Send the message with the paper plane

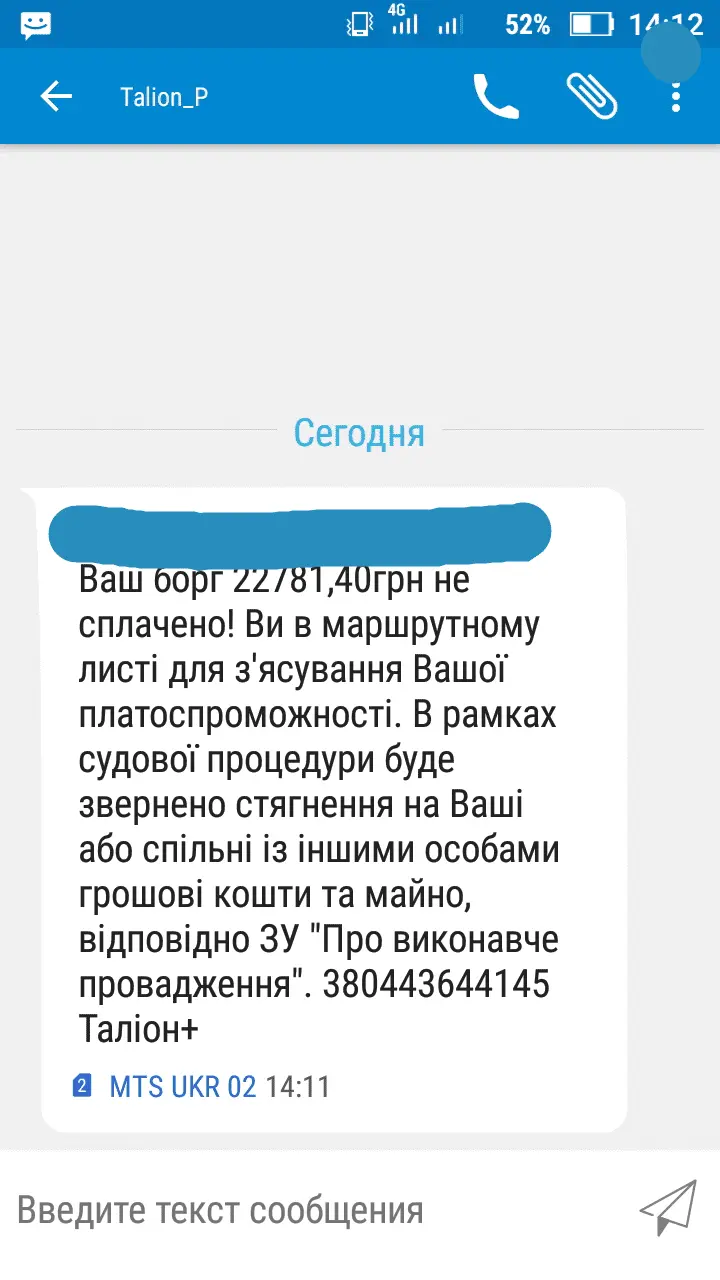coord(667,1208)
